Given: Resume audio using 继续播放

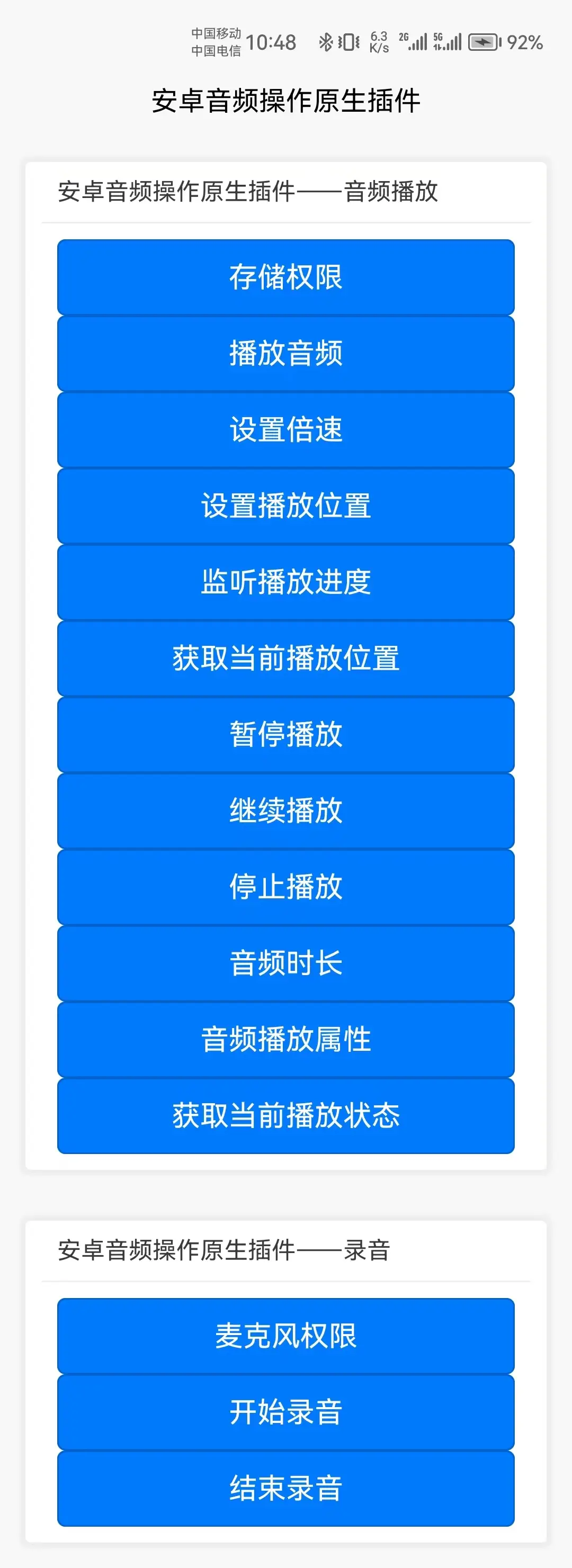Looking at the screenshot, I should (x=285, y=810).
